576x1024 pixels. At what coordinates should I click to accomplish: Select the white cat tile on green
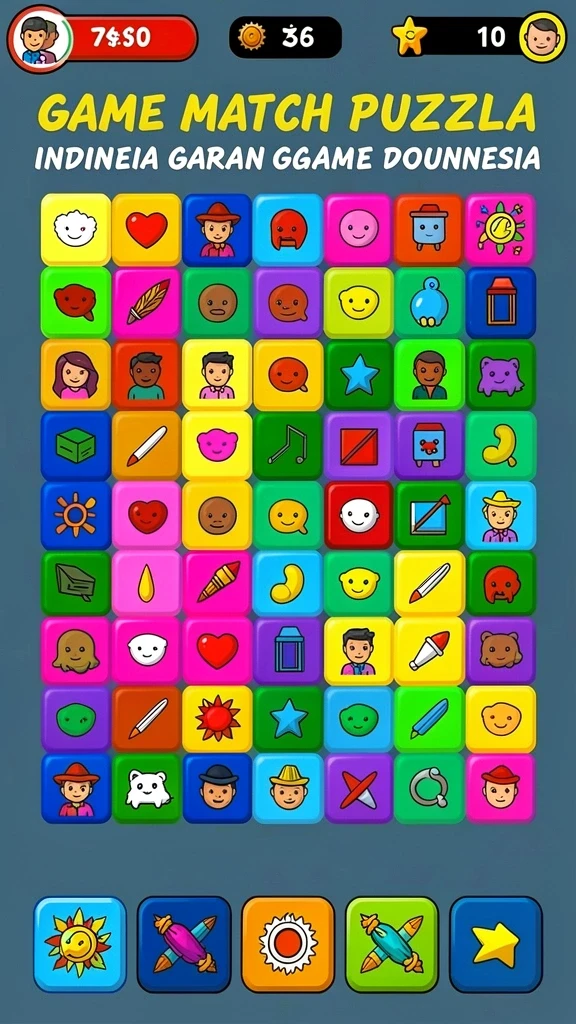coord(146,788)
